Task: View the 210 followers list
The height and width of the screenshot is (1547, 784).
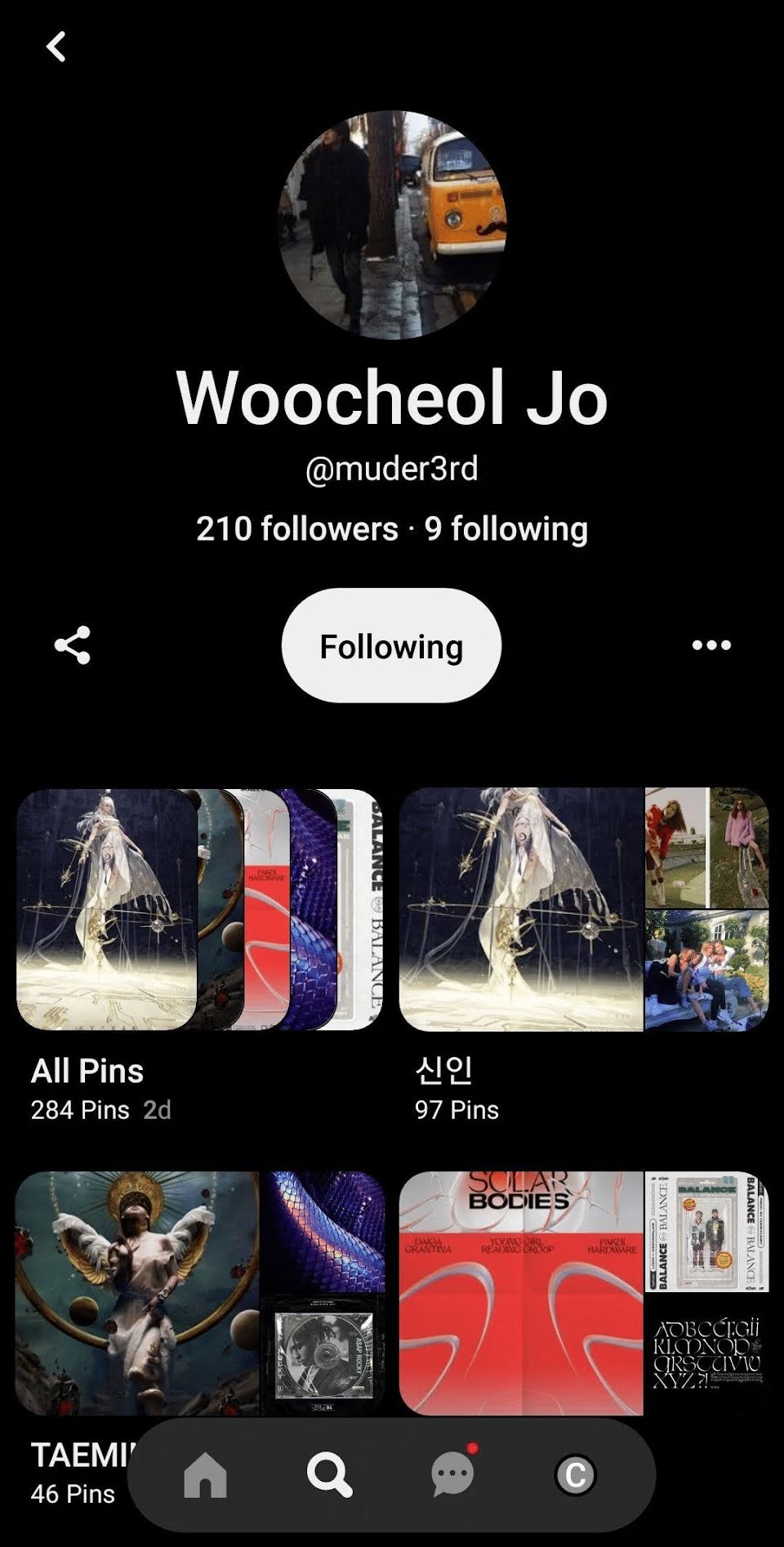Action: (297, 529)
